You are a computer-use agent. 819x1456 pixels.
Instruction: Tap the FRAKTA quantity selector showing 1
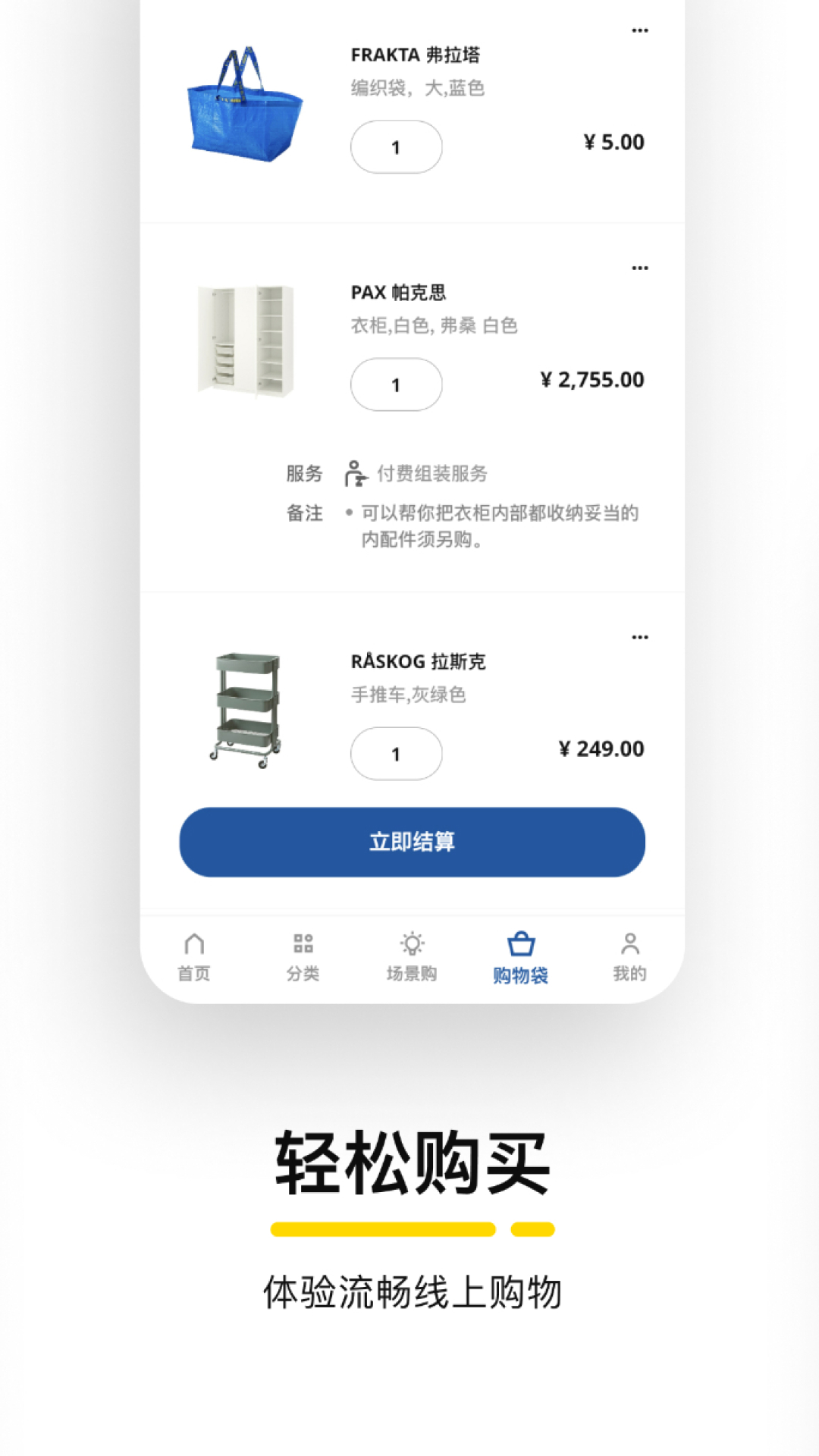pos(396,146)
